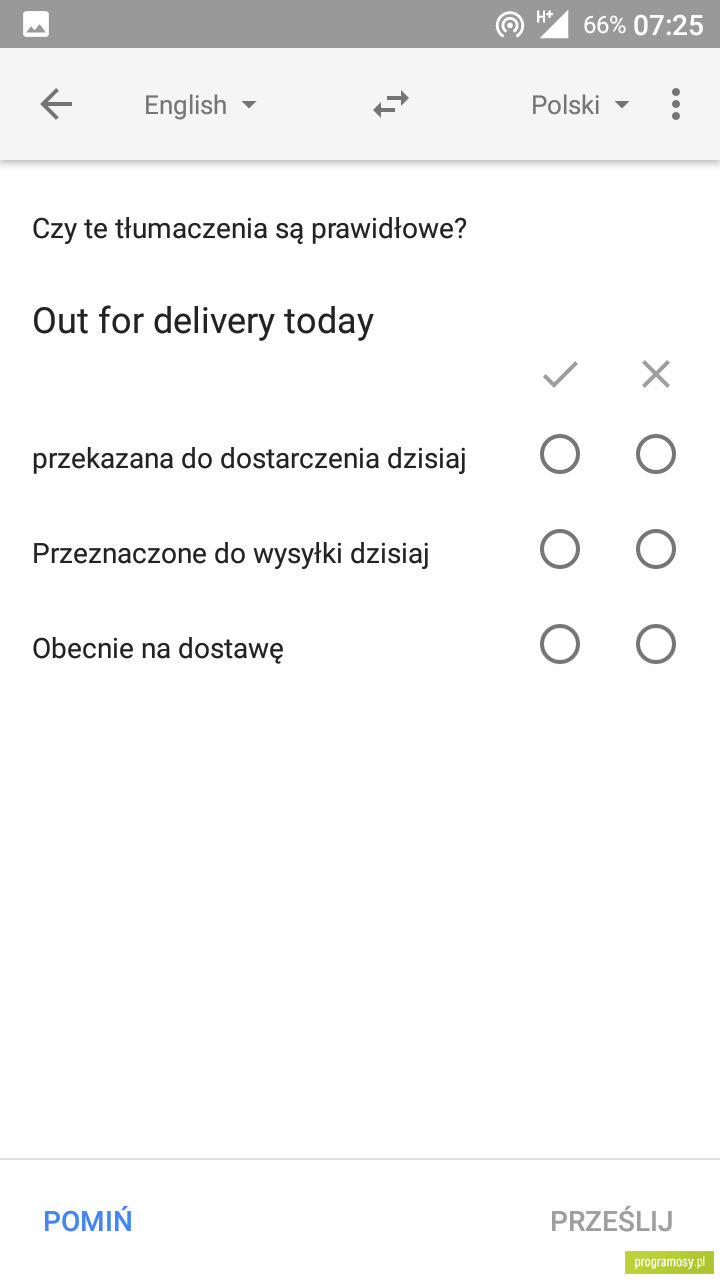Mark 'przekazana do dostarczenia dzisiaj' as correct
The image size is (720, 1280).
560,455
